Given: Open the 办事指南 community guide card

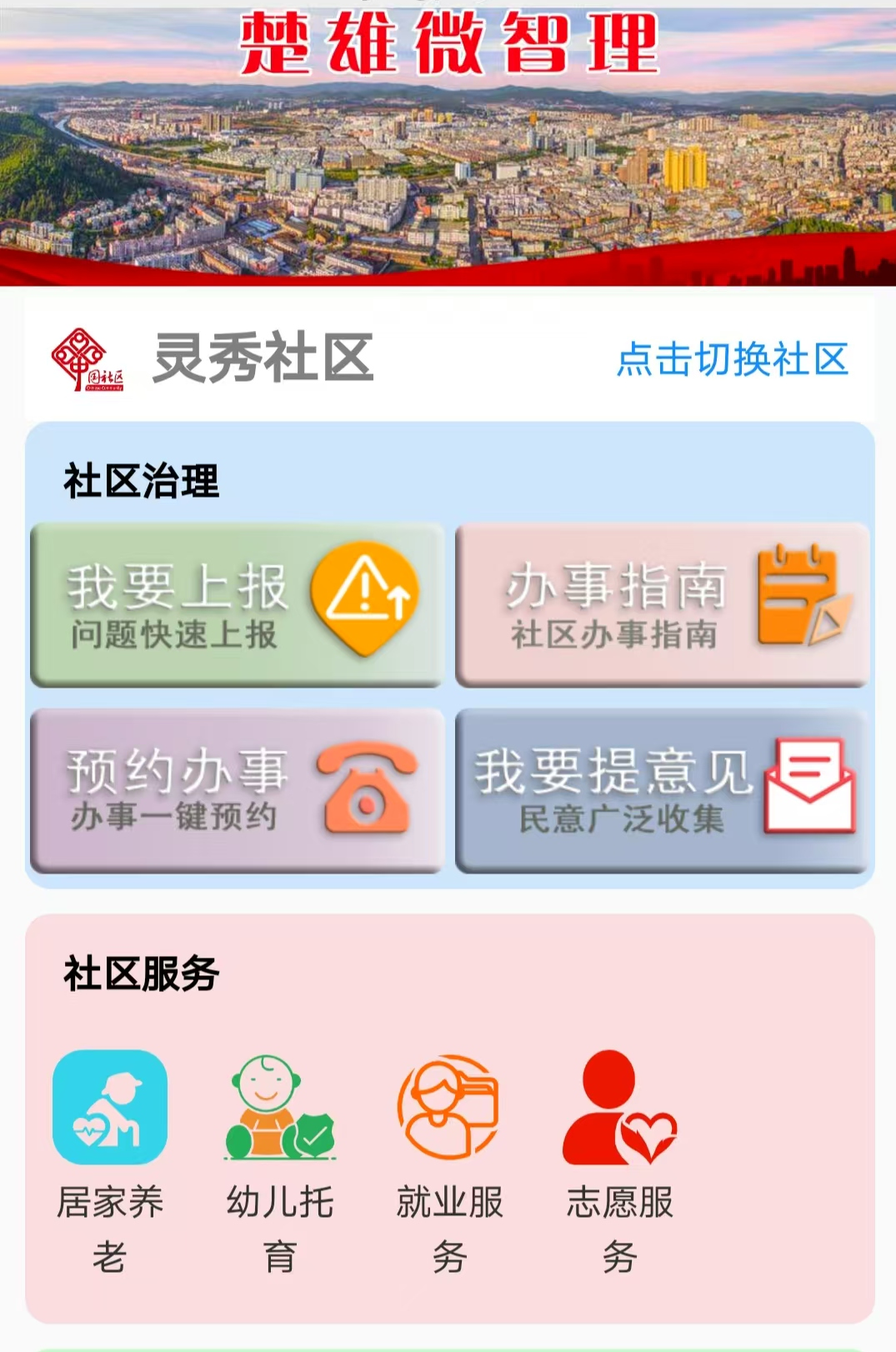Looking at the screenshot, I should [x=662, y=604].
